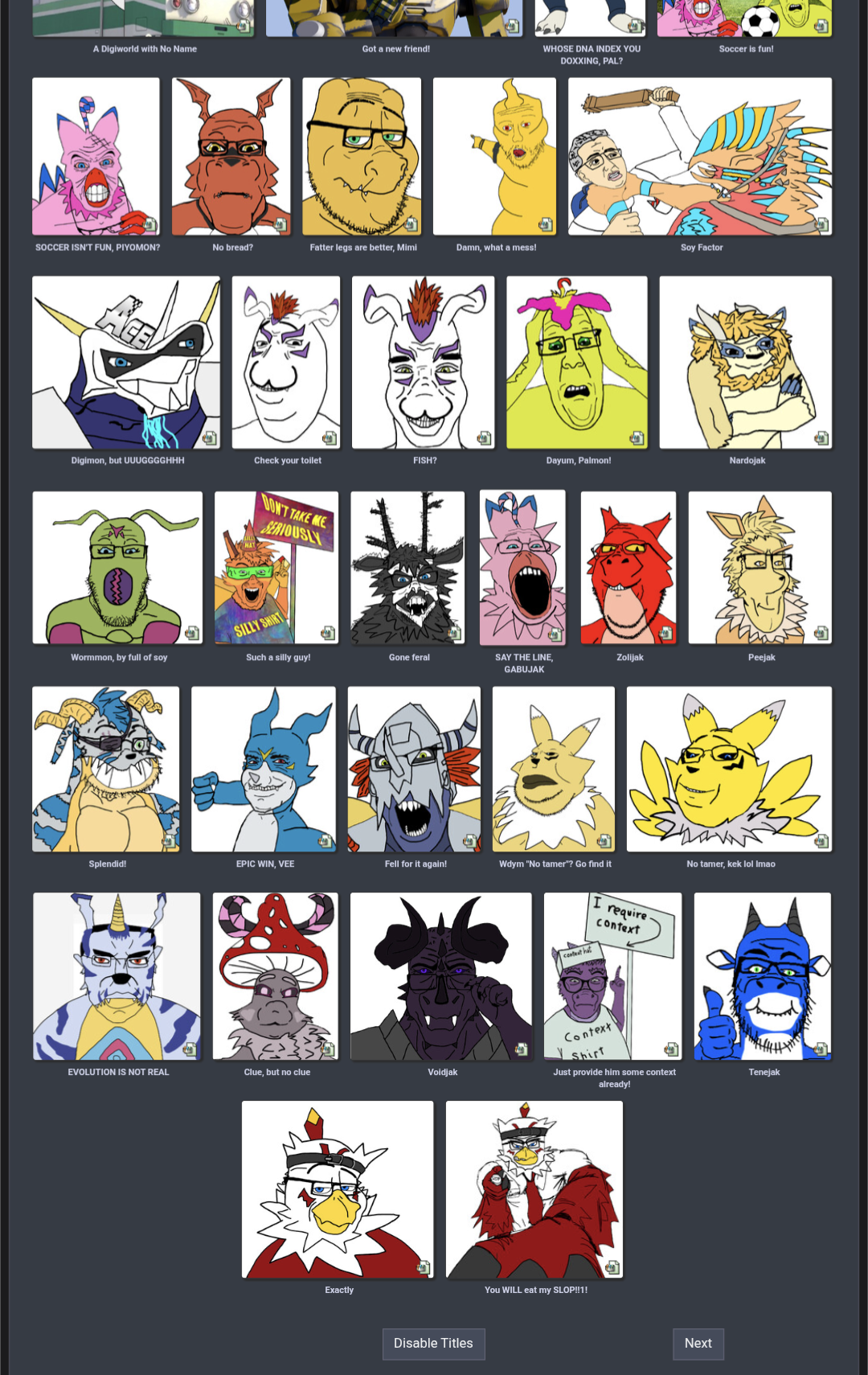Viewport: 868px width, 1375px height.
Task: Go to the Next page
Action: point(698,1344)
